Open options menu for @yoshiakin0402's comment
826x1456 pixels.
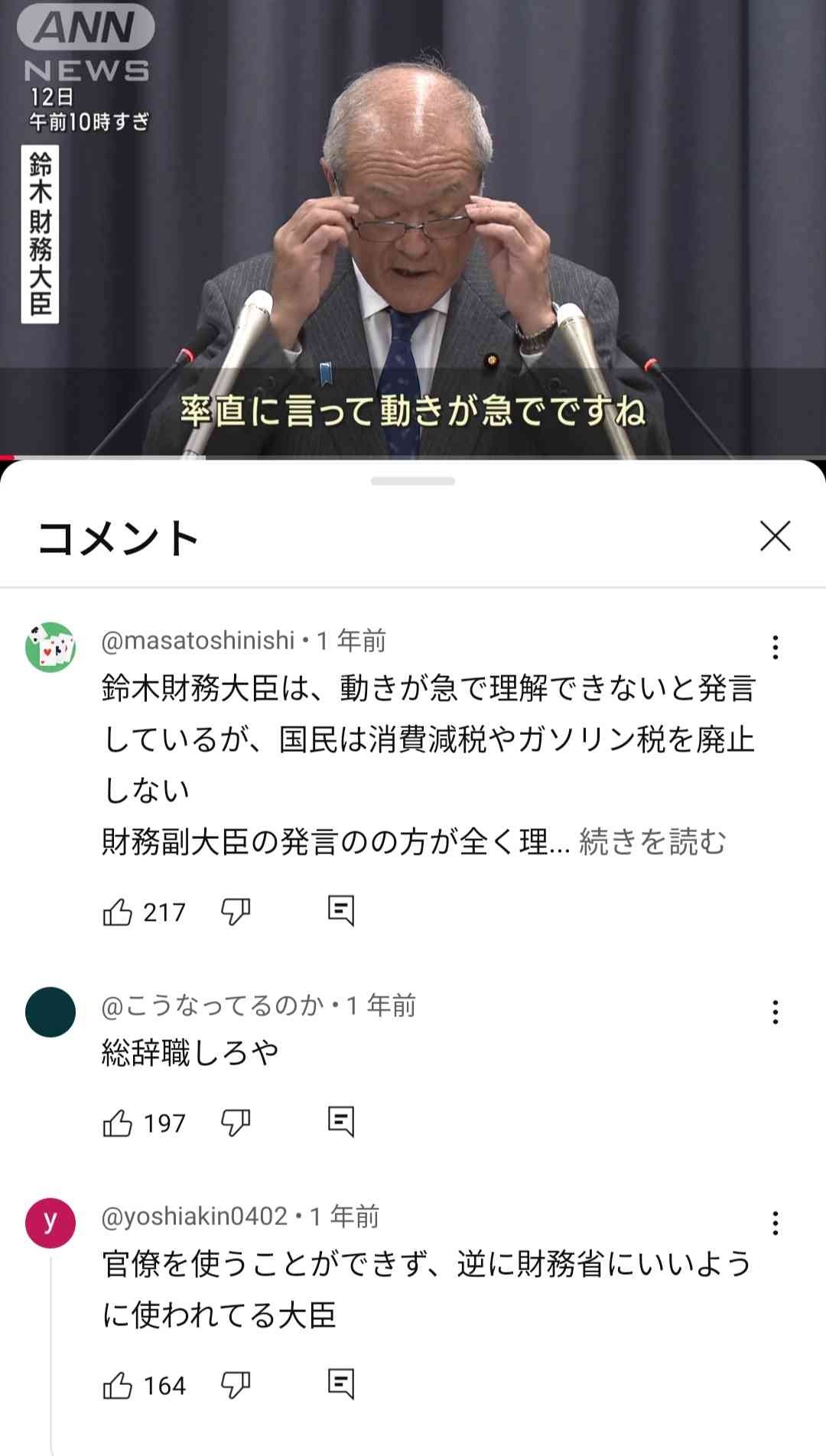775,1224
